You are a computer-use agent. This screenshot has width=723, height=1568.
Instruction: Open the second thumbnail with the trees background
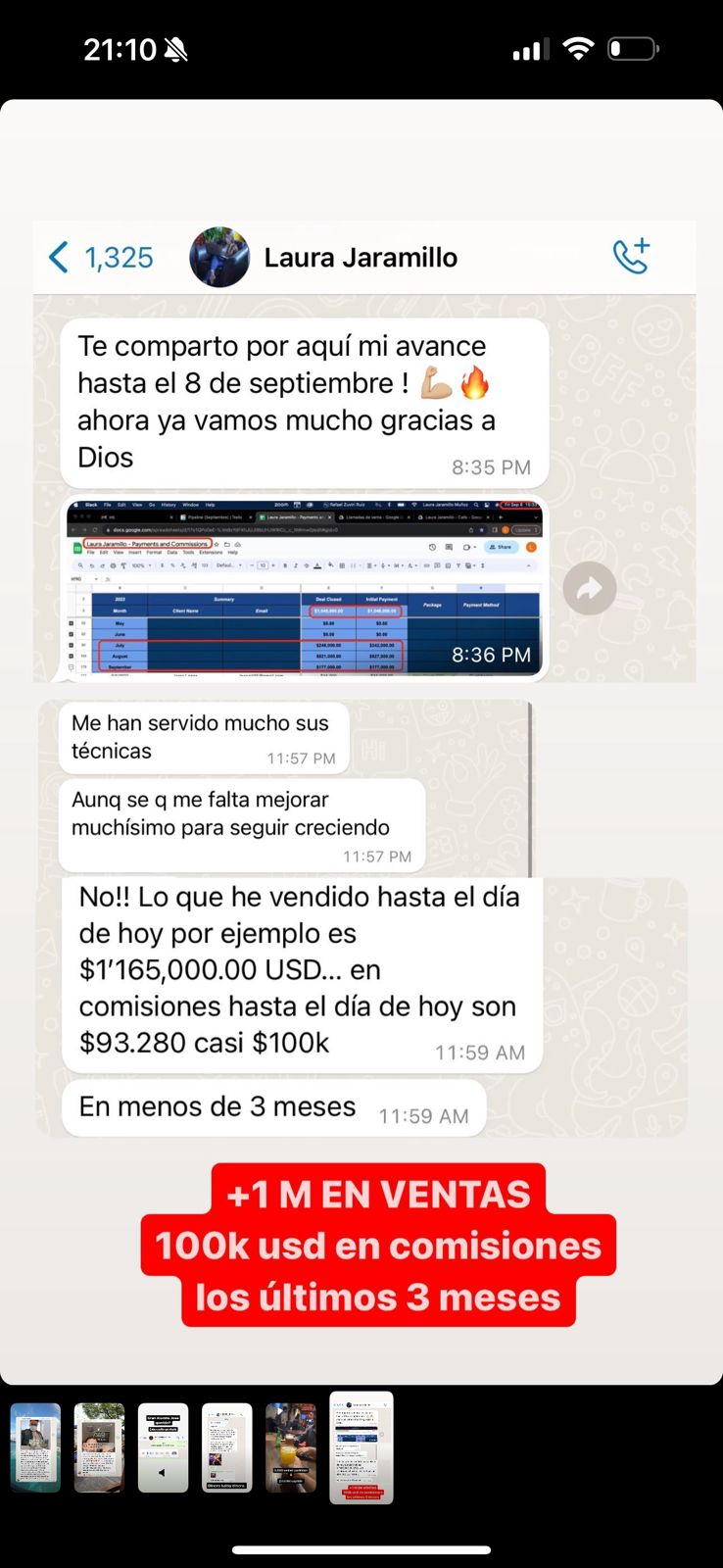(99, 1447)
